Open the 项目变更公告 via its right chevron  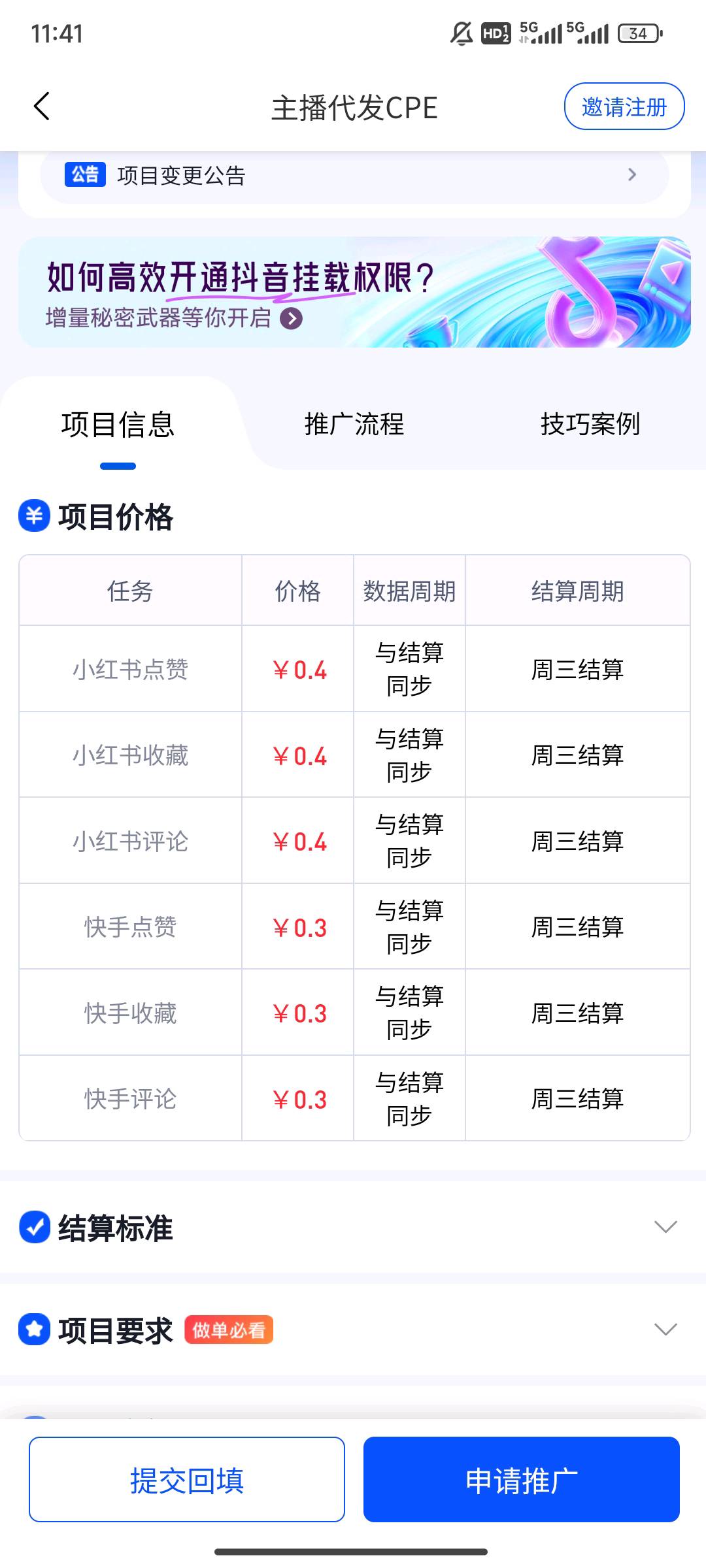(631, 175)
